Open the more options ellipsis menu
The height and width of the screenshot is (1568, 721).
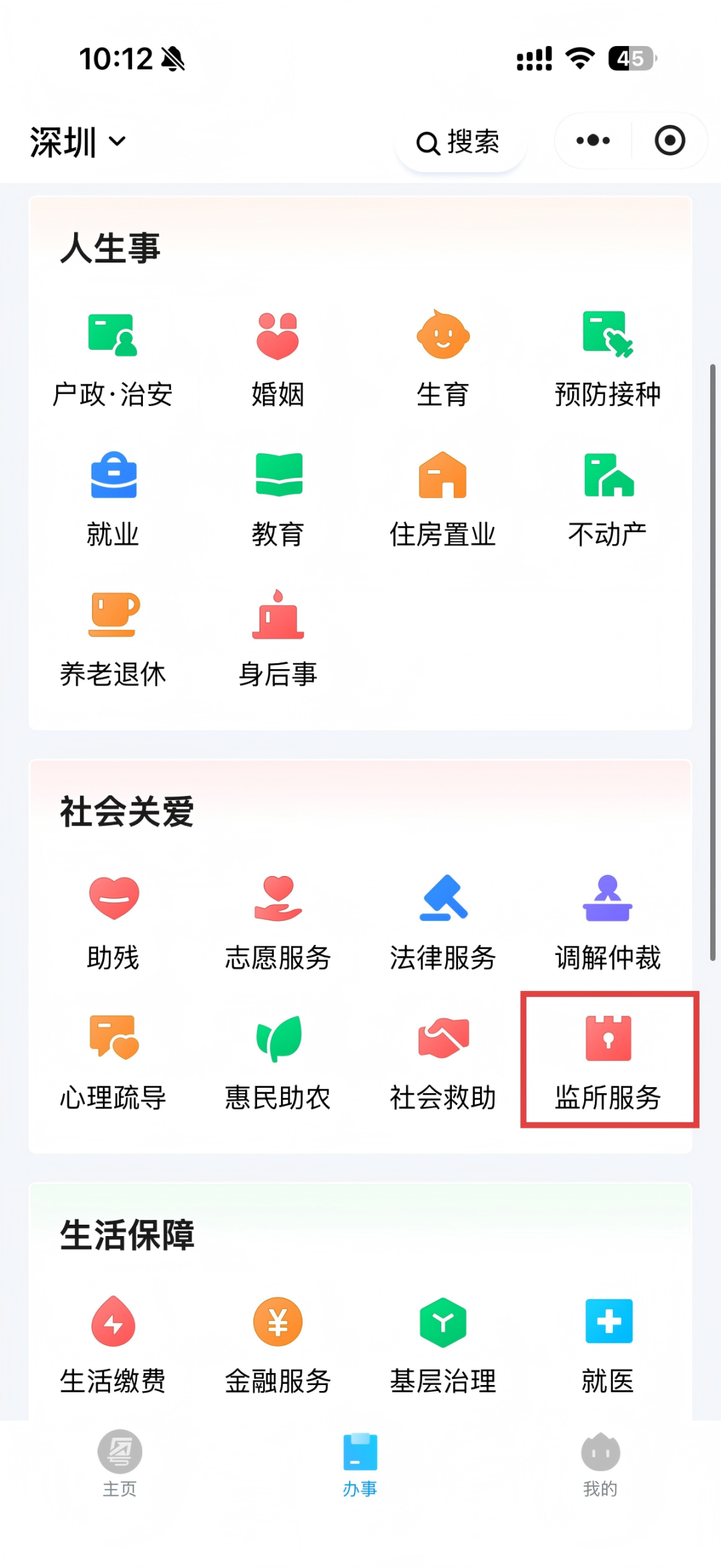pyautogui.click(x=591, y=140)
